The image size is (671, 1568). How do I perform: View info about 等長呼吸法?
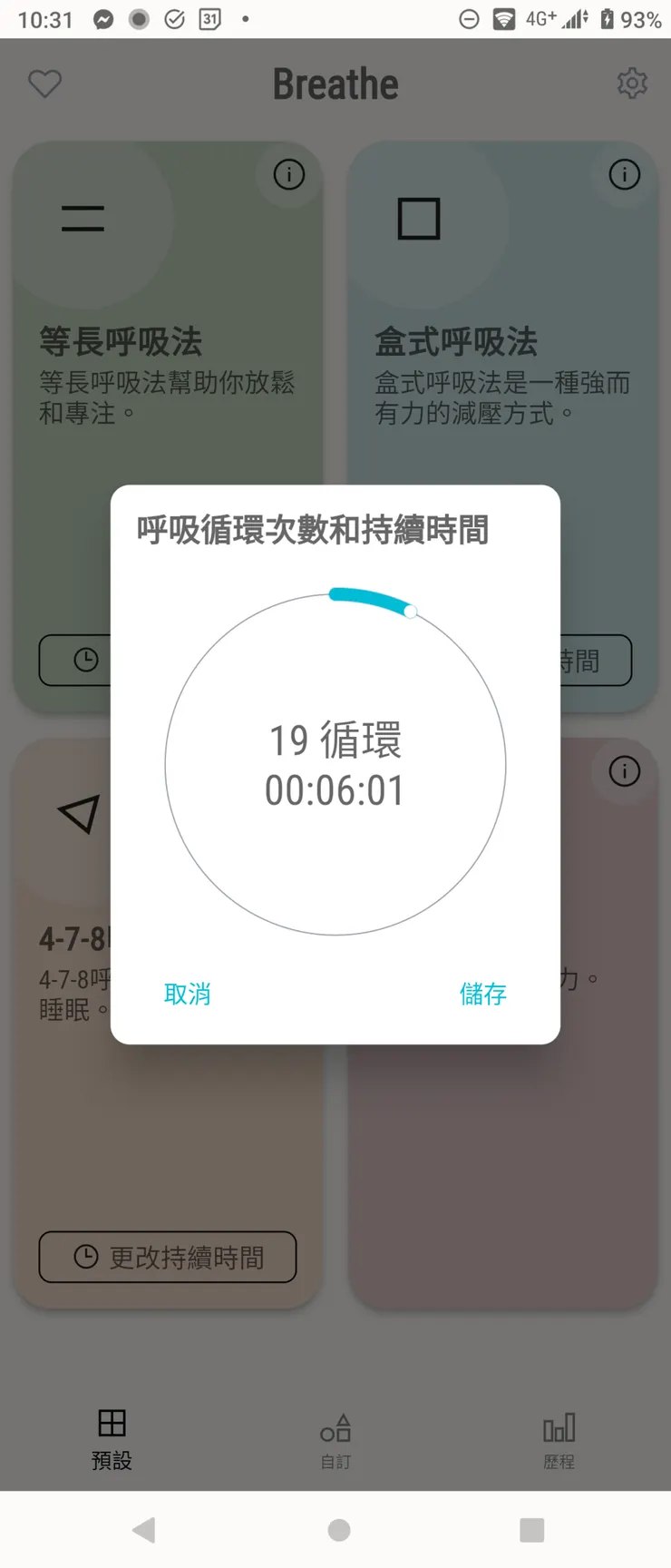click(288, 175)
